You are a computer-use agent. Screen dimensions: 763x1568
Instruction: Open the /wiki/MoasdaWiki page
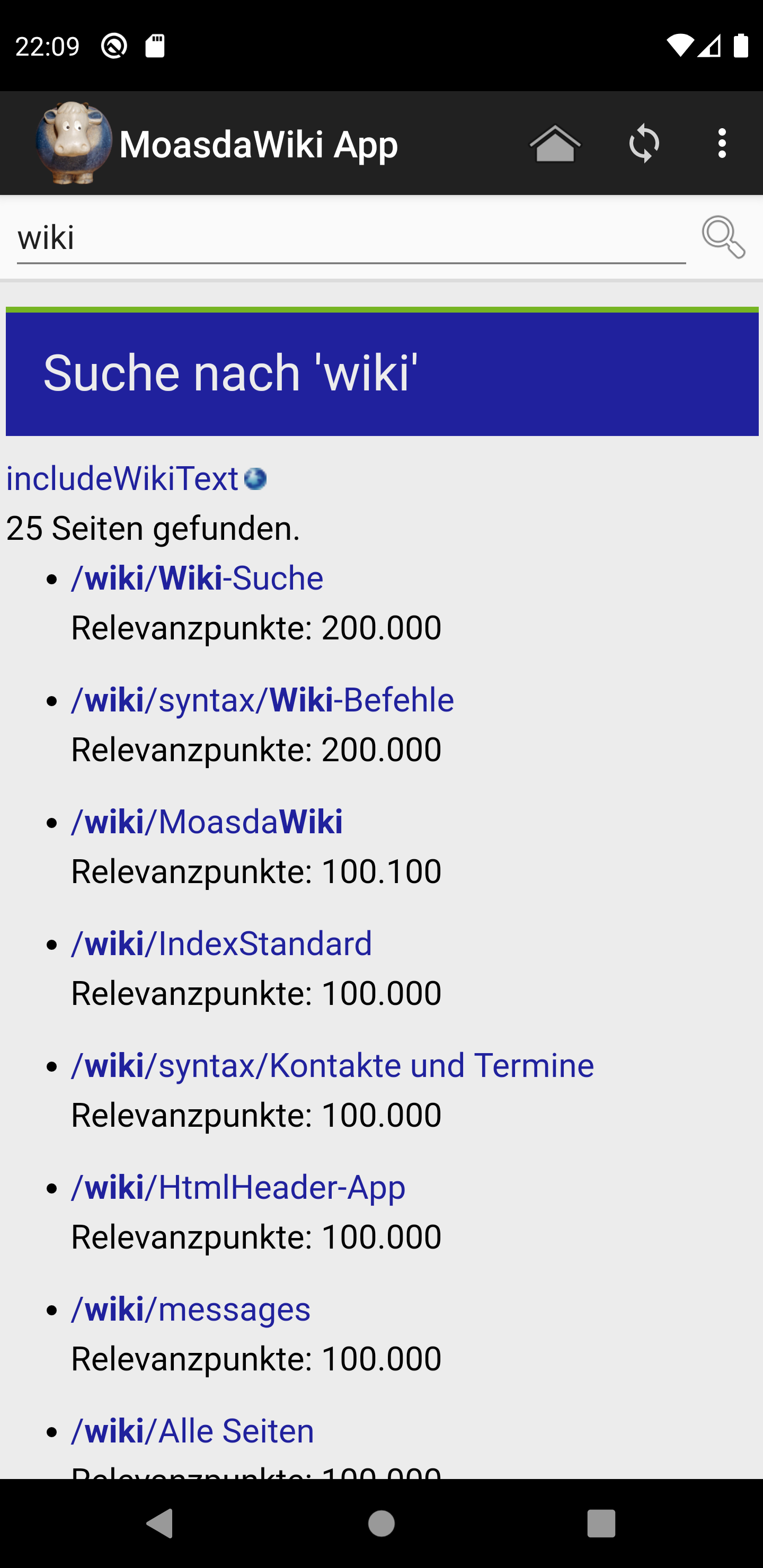[x=207, y=822]
